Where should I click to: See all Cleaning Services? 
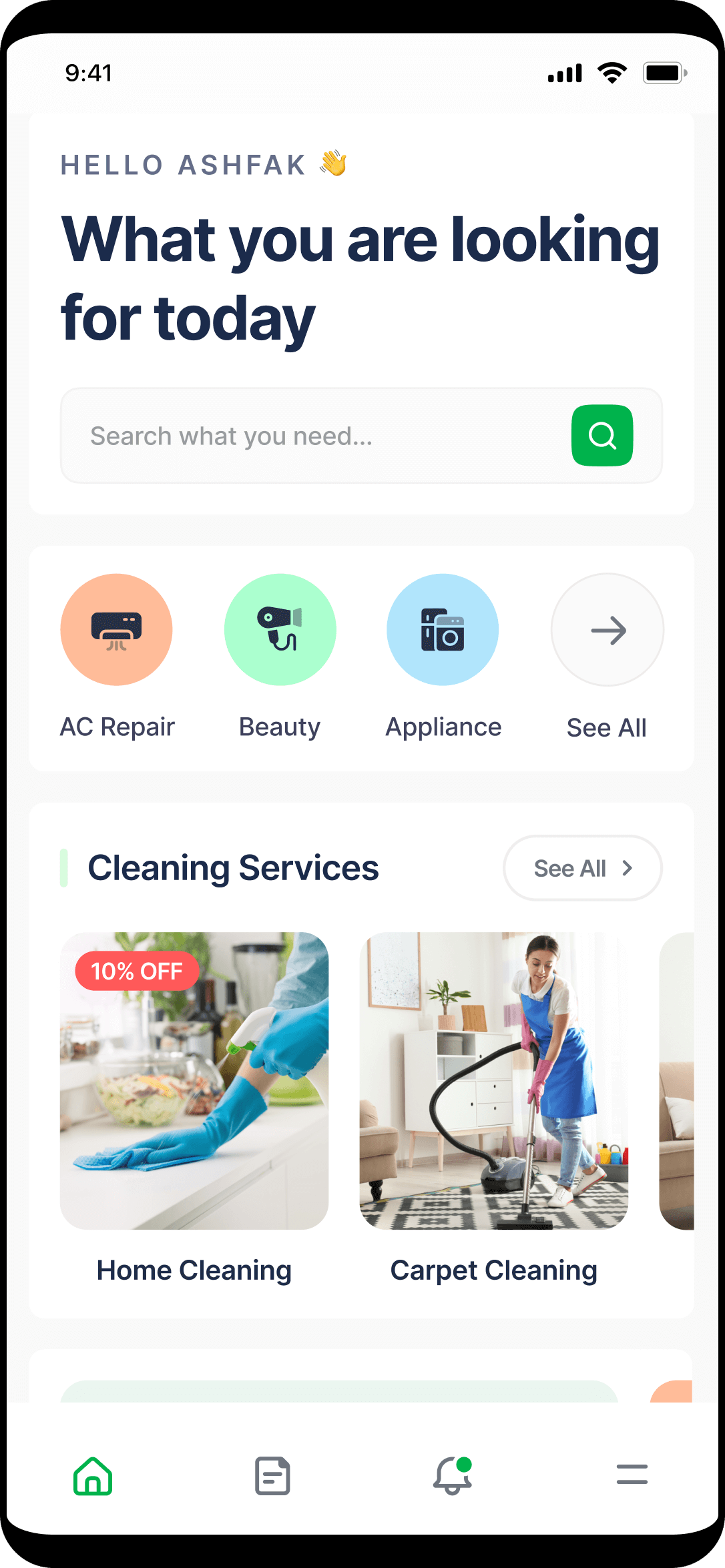tap(582, 868)
